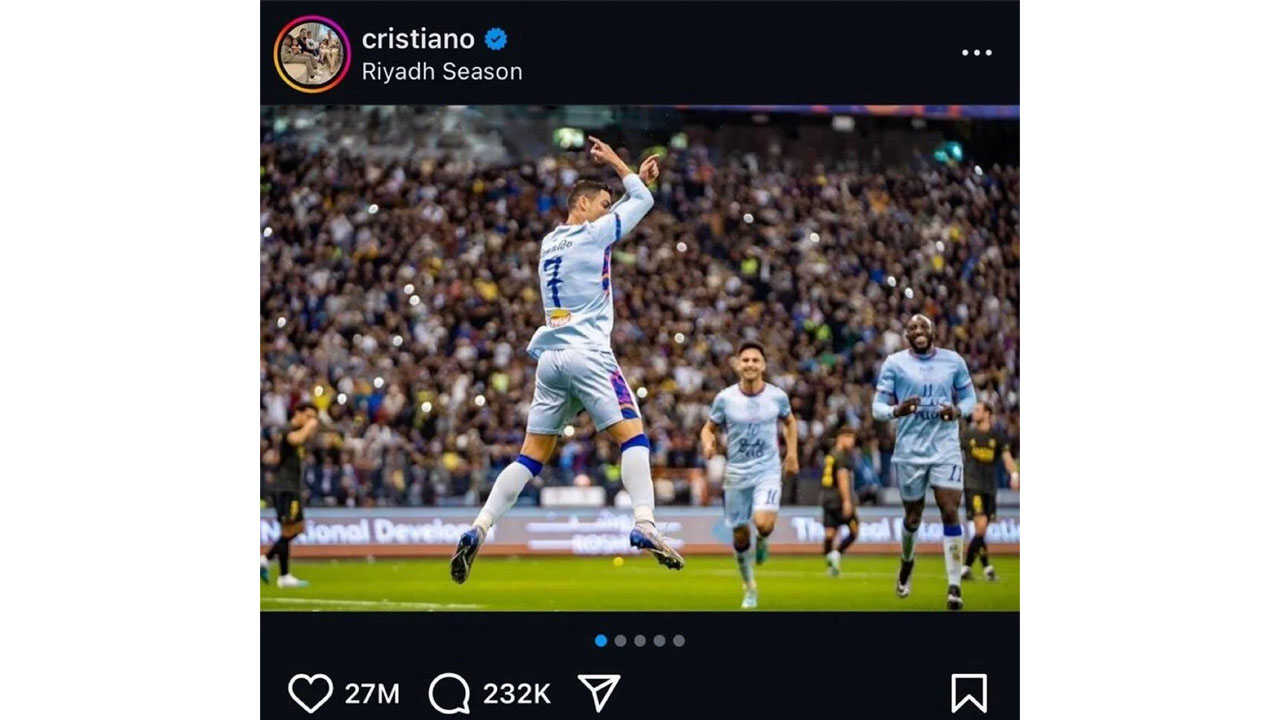Open the cristiano profile username
The image size is (1280, 720).
[x=418, y=39]
